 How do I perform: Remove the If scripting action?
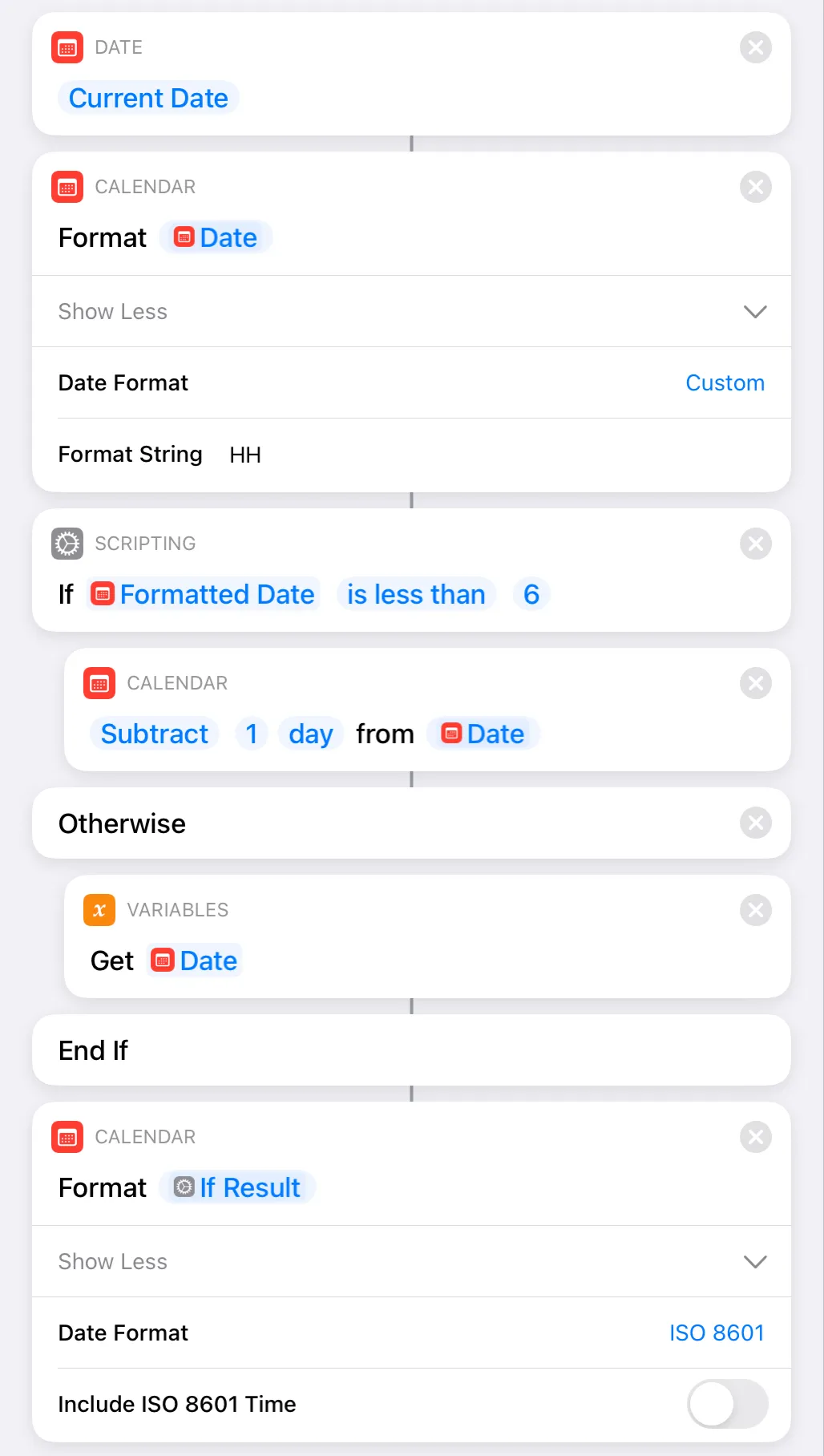coord(755,544)
